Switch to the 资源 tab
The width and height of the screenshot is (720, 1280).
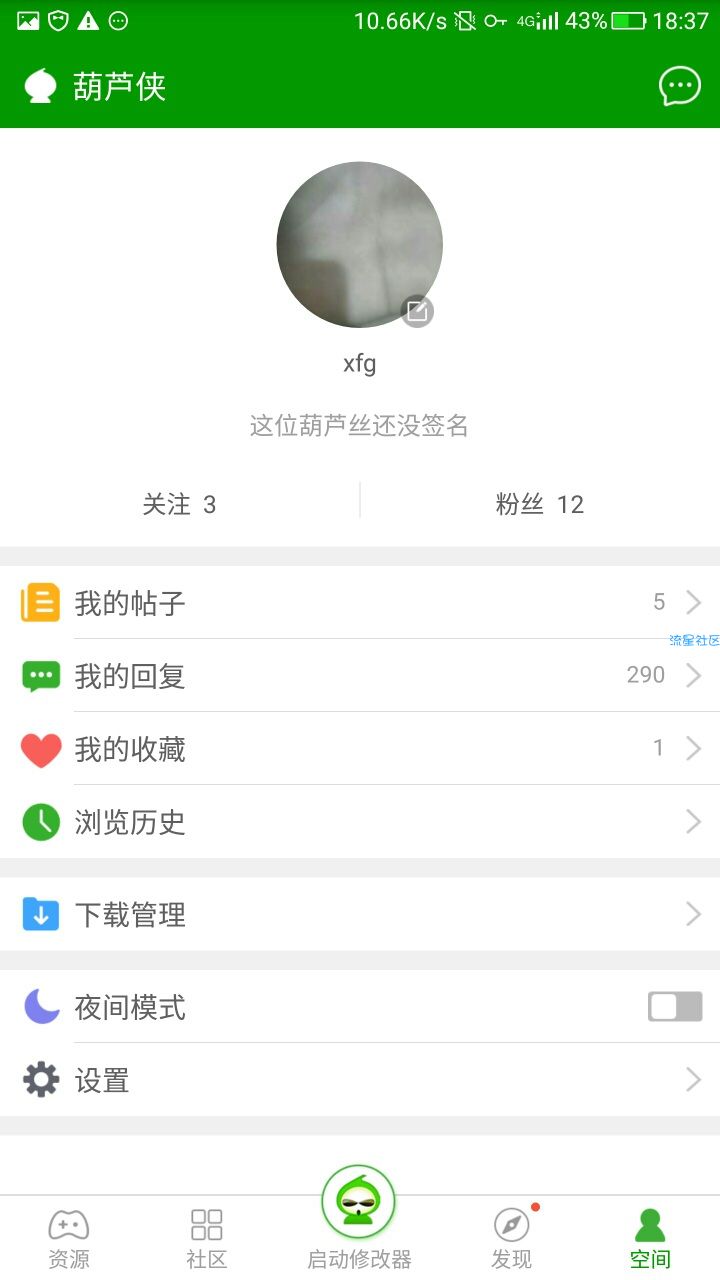pyautogui.click(x=69, y=1238)
